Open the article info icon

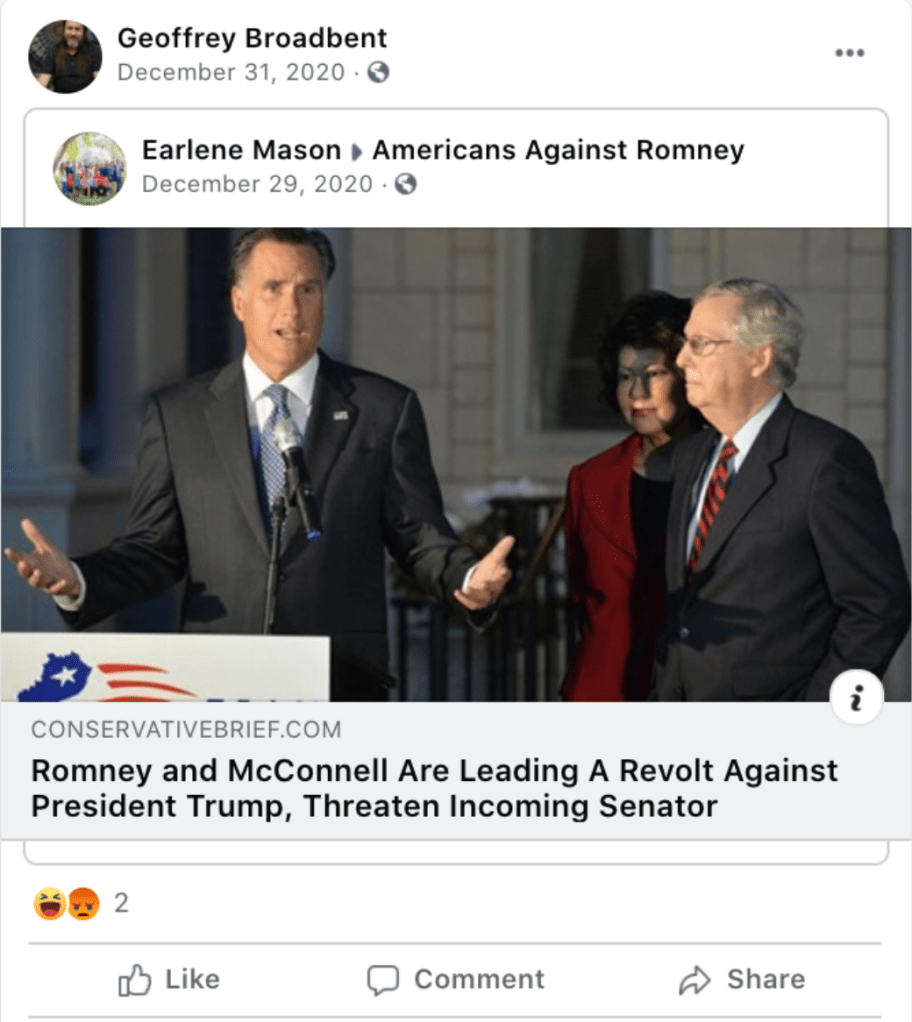click(857, 698)
